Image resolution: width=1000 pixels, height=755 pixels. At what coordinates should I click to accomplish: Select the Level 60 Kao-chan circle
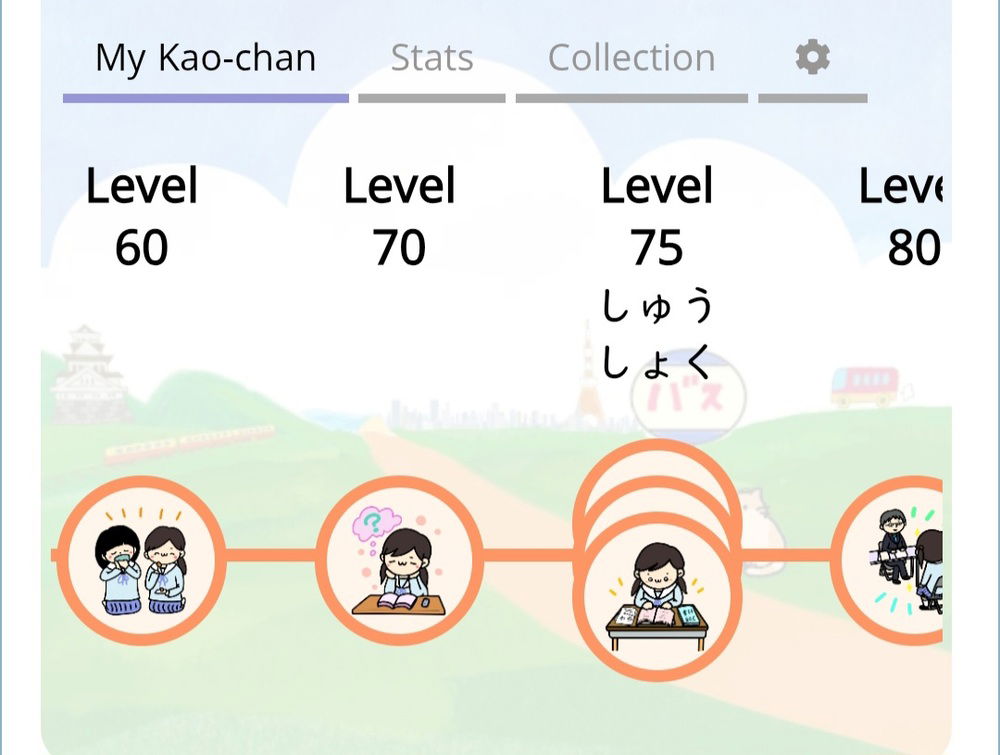pos(141,559)
